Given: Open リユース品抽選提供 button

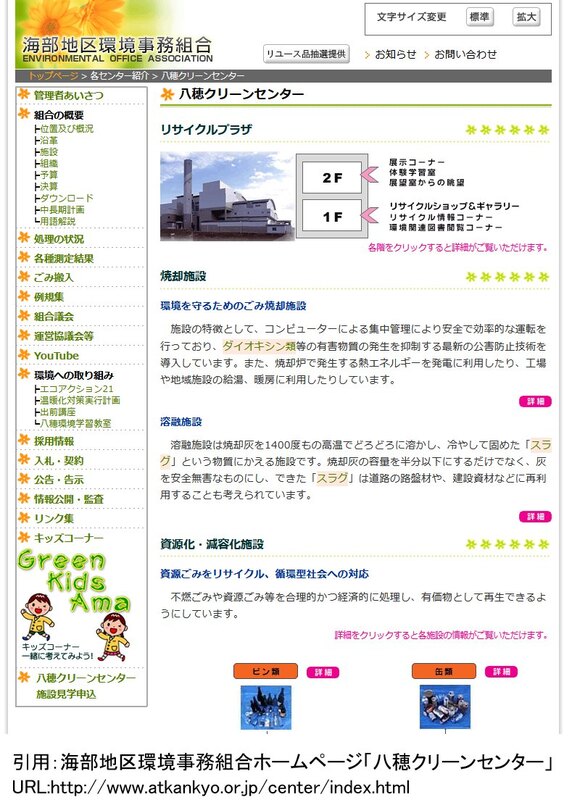Looking at the screenshot, I should [x=306, y=54].
